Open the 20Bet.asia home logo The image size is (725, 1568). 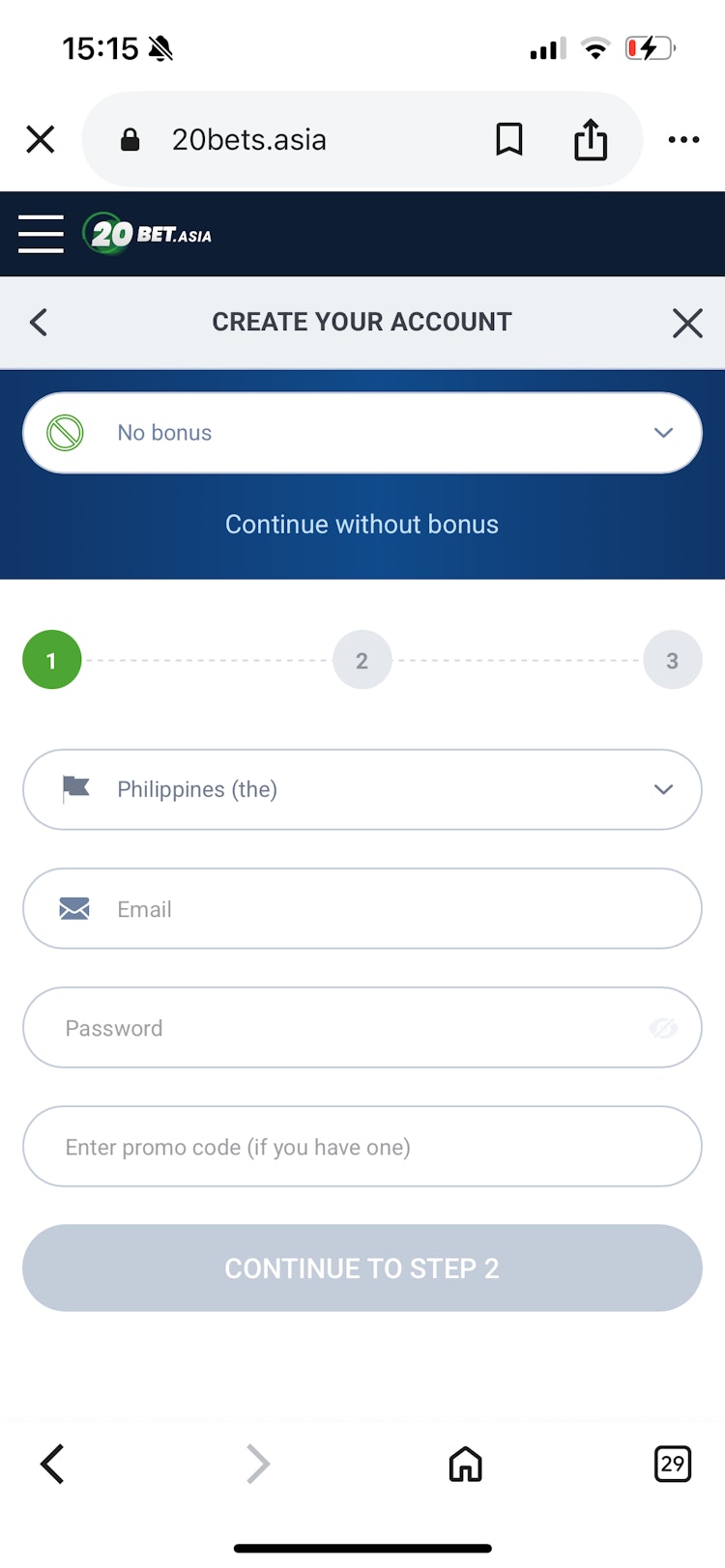(148, 234)
